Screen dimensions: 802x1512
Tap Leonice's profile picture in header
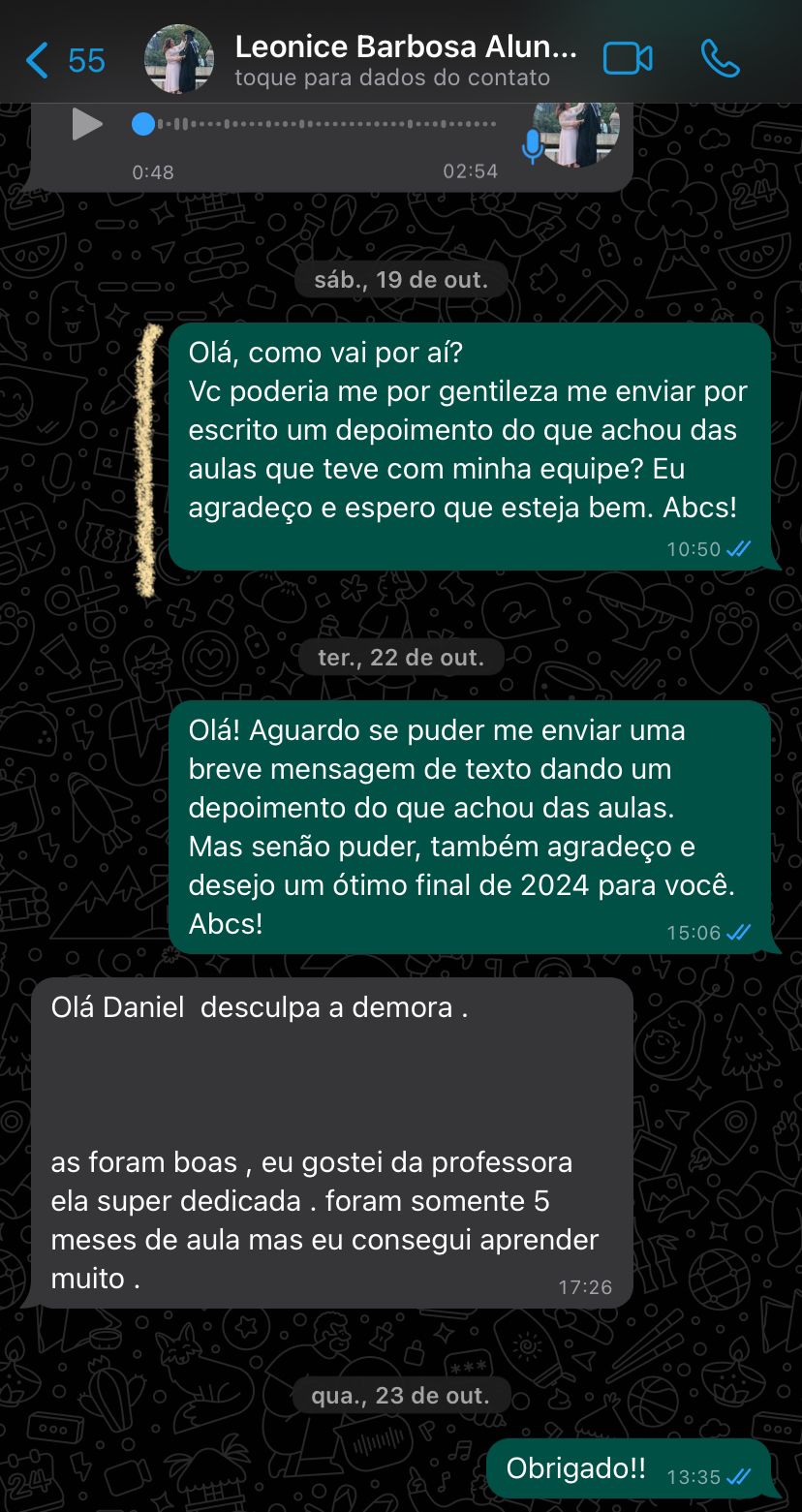pos(179,60)
